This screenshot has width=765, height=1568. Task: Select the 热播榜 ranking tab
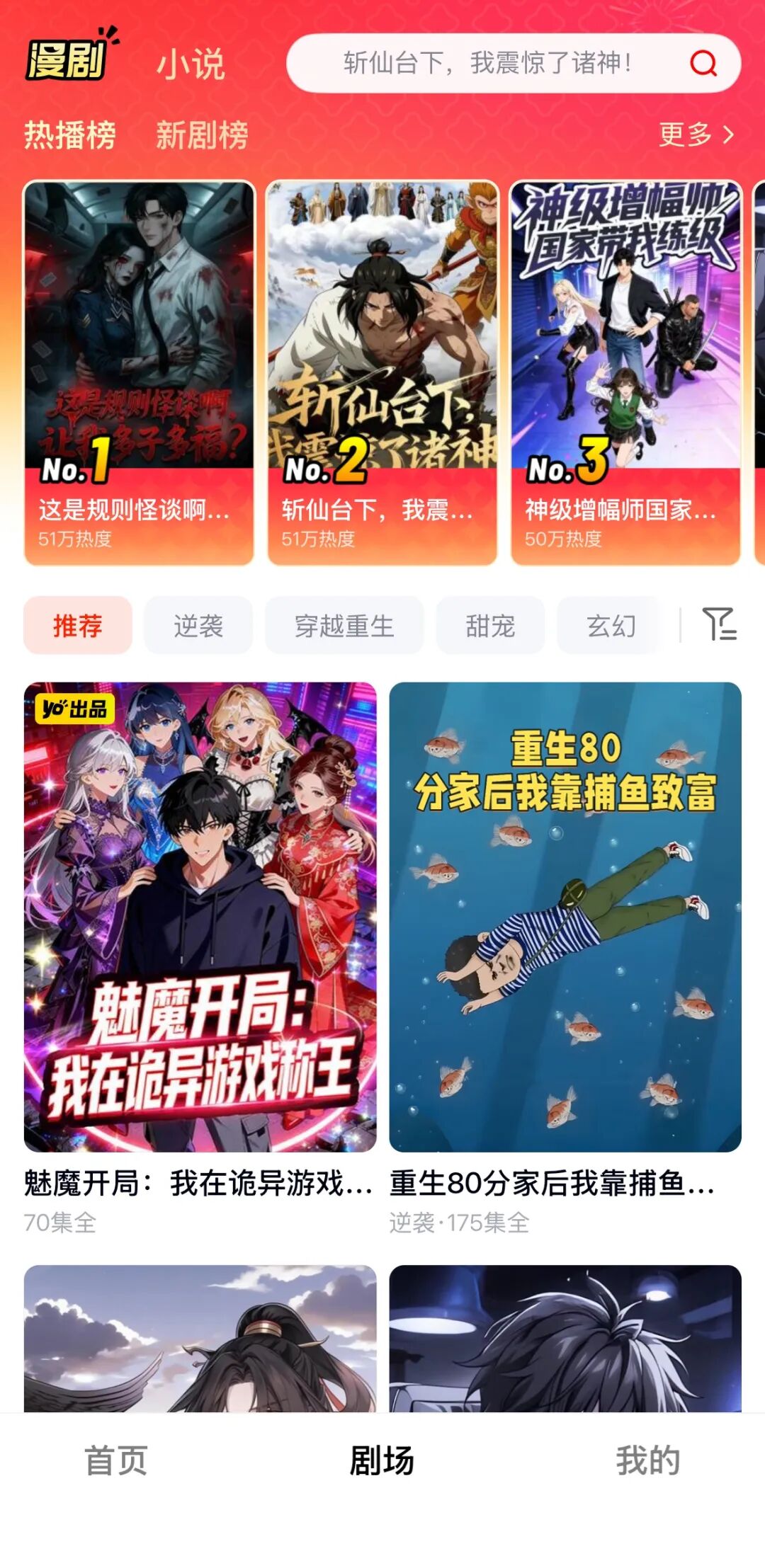70,135
